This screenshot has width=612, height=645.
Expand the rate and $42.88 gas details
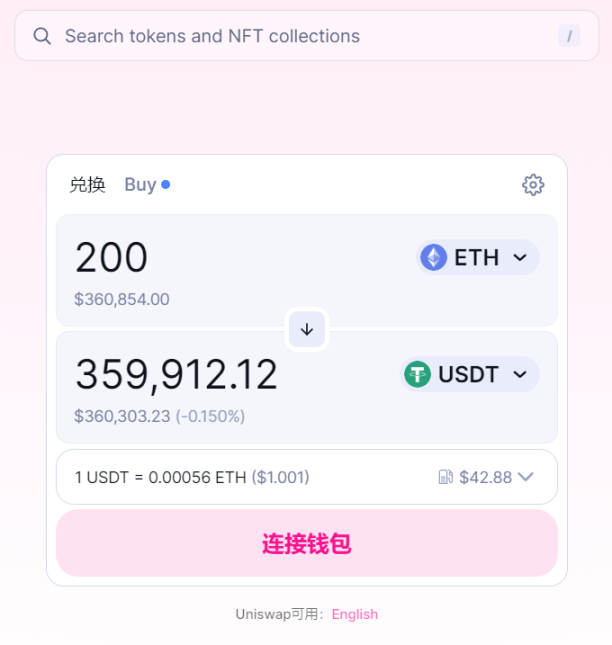(x=525, y=478)
